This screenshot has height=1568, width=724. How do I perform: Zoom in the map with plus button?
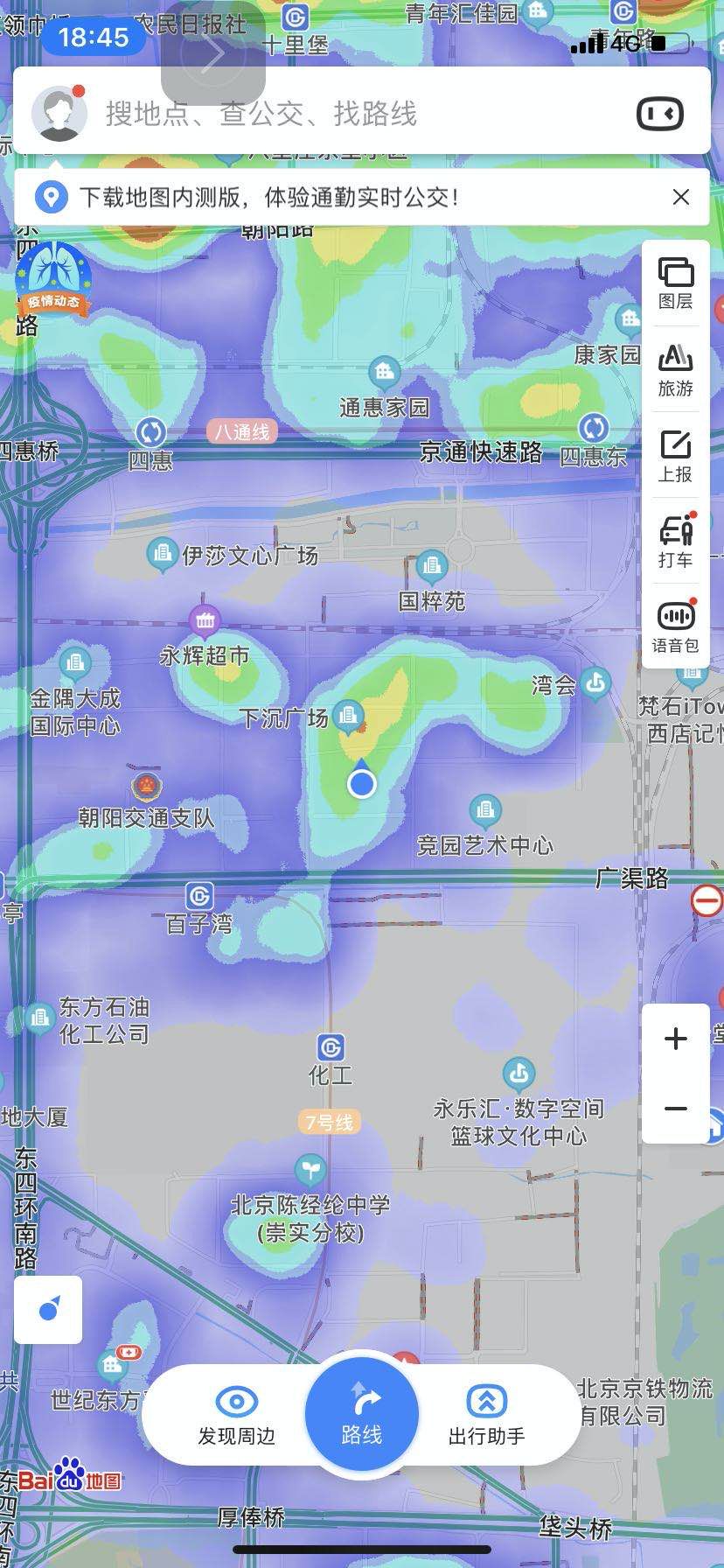pyautogui.click(x=676, y=1039)
